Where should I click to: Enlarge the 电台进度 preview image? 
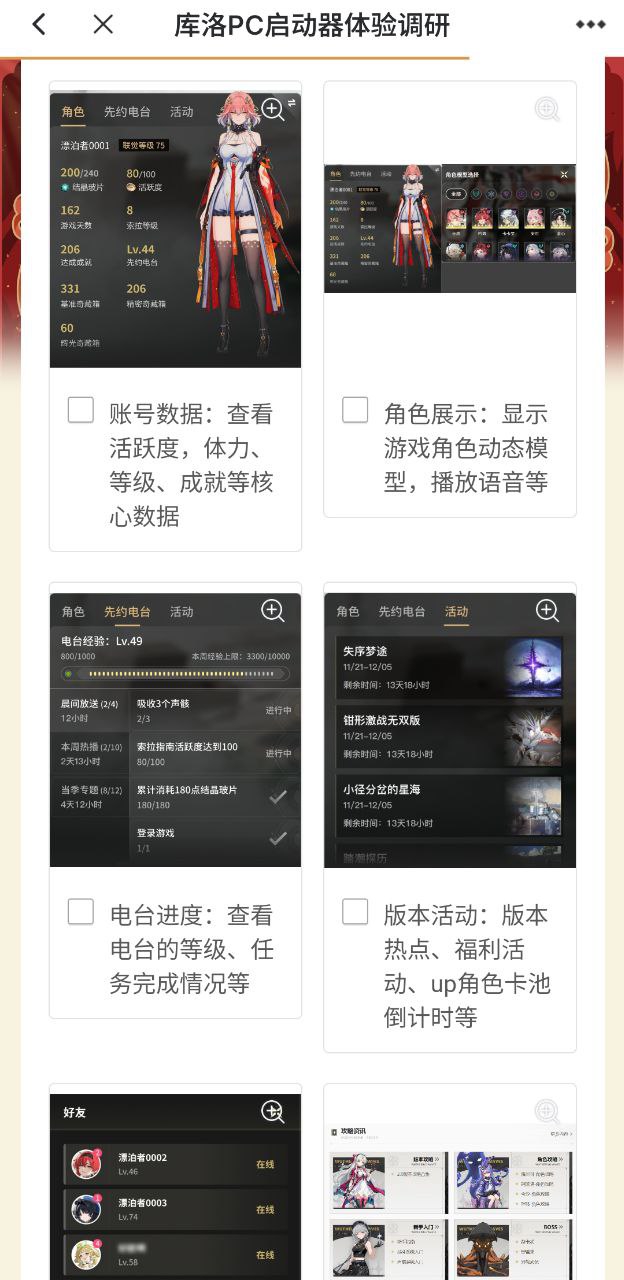tap(273, 611)
